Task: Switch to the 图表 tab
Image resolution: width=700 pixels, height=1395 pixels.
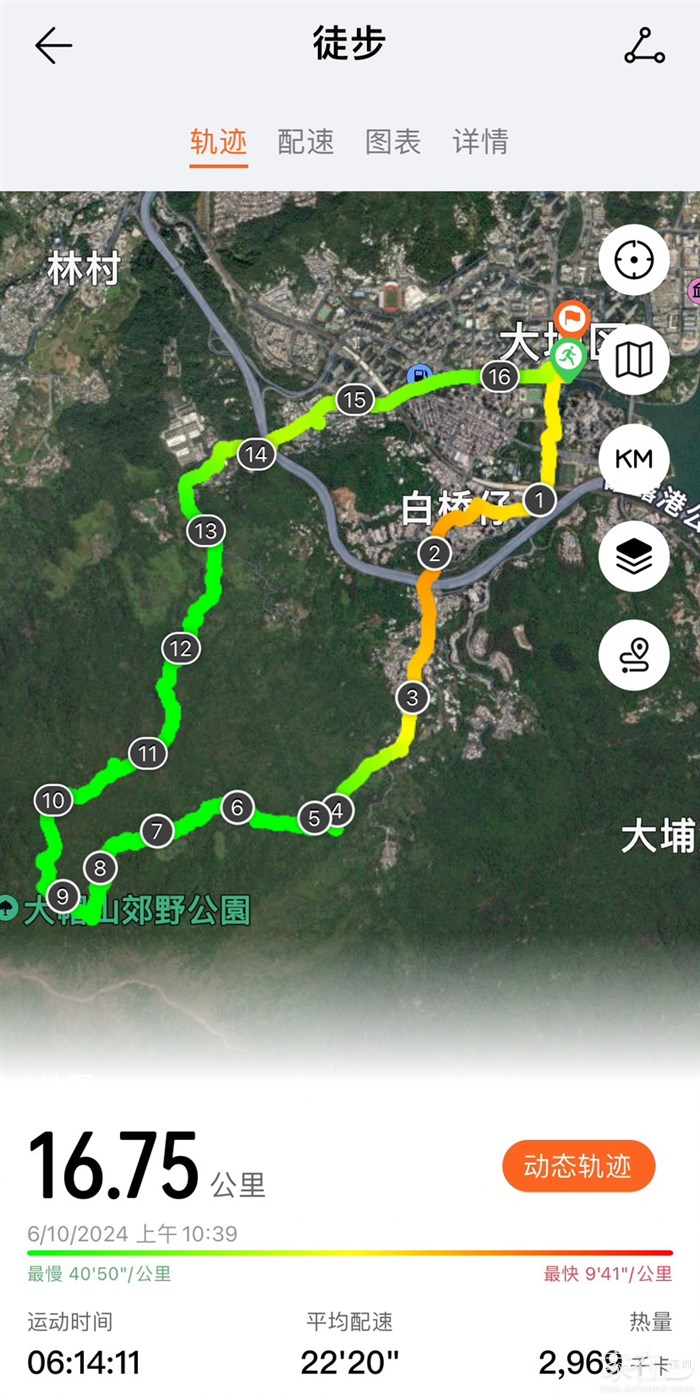Action: coord(393,142)
